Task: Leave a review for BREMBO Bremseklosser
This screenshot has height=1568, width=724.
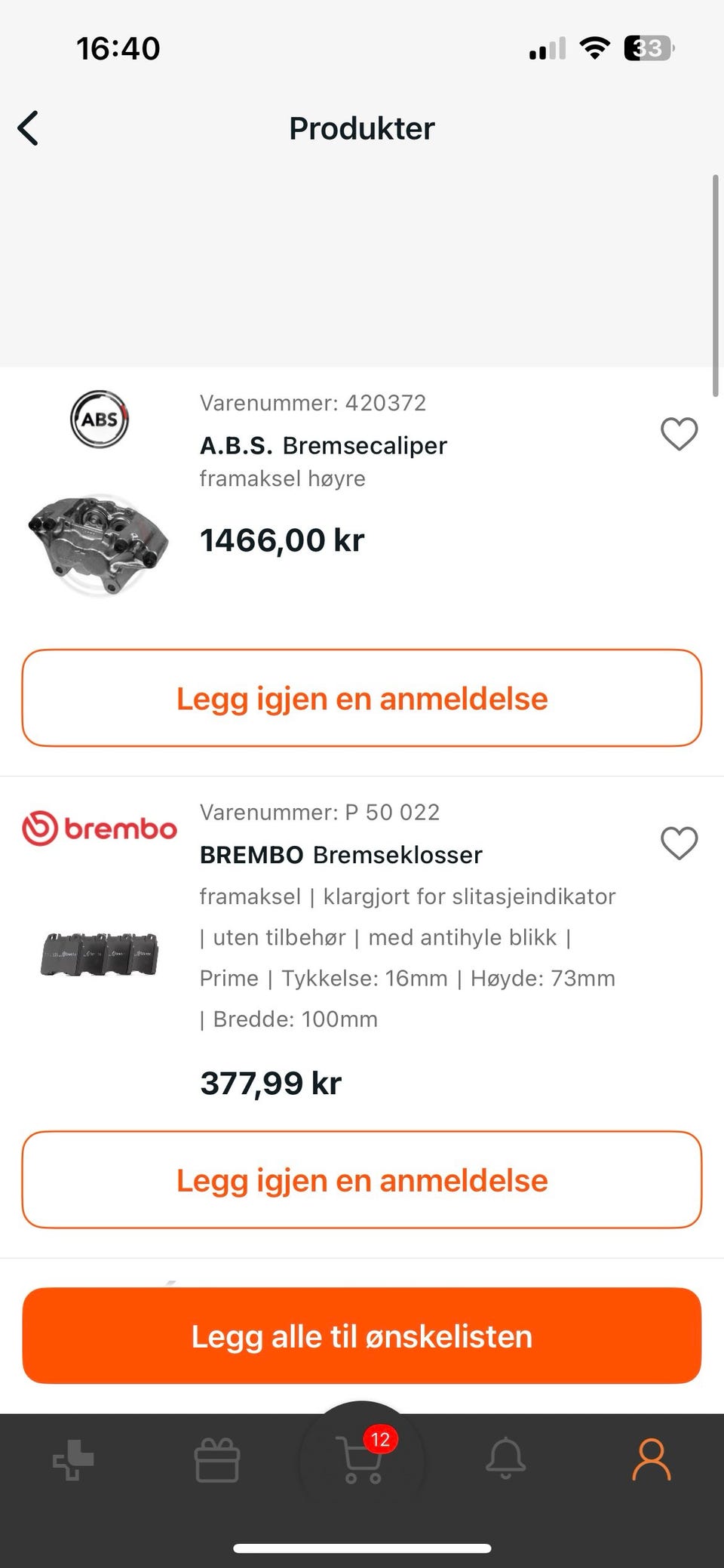Action: (x=362, y=1179)
